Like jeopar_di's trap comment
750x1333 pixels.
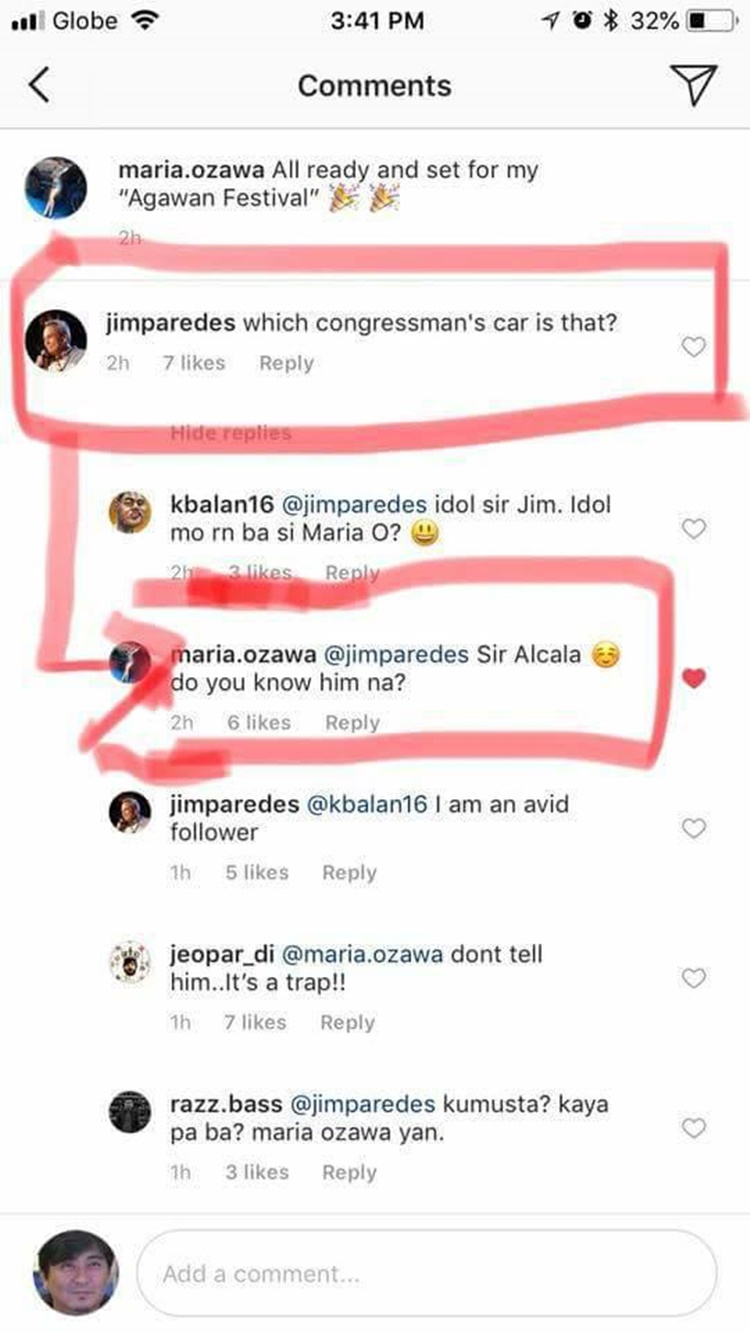(x=693, y=978)
